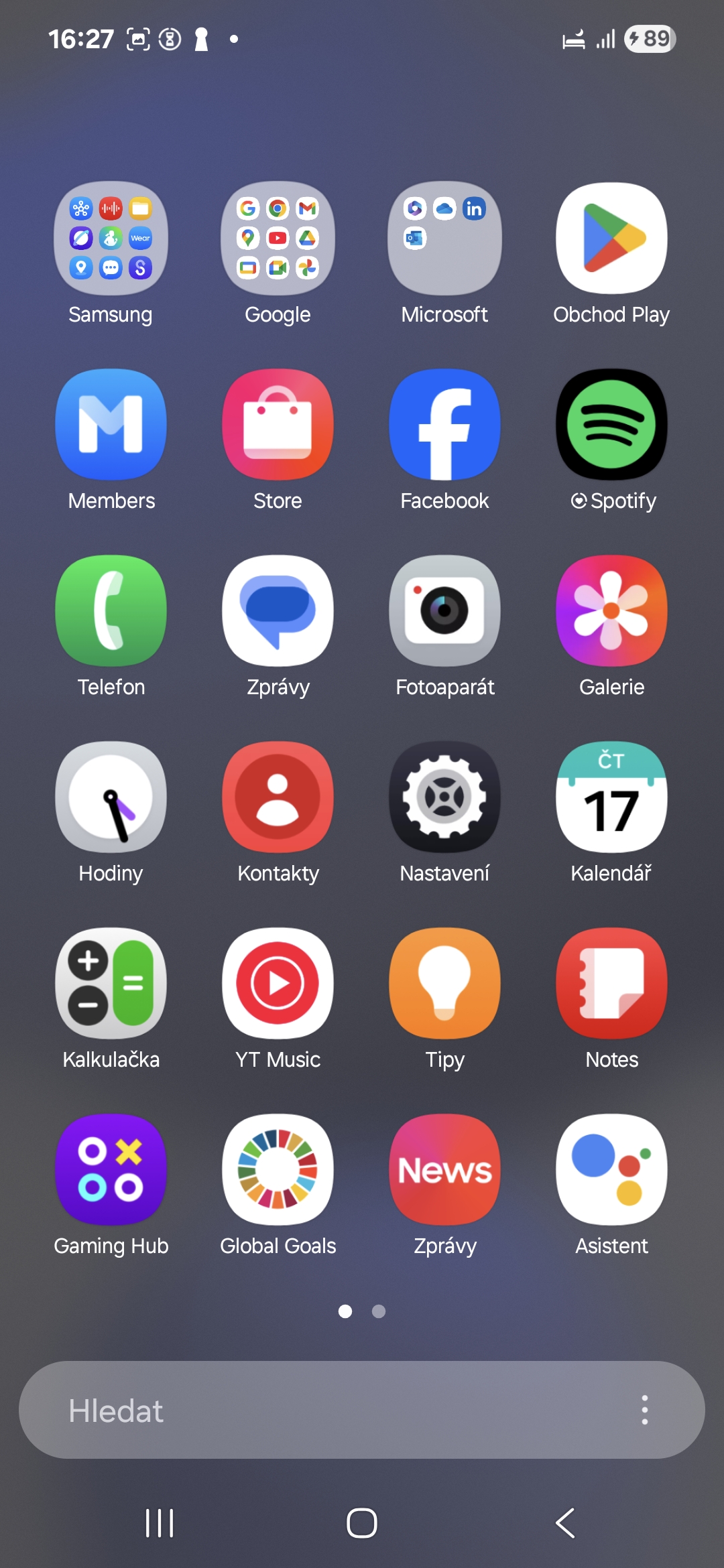Viewport: 724px width, 1568px height.
Task: Go to the second apps page indicator
Action: click(379, 1311)
